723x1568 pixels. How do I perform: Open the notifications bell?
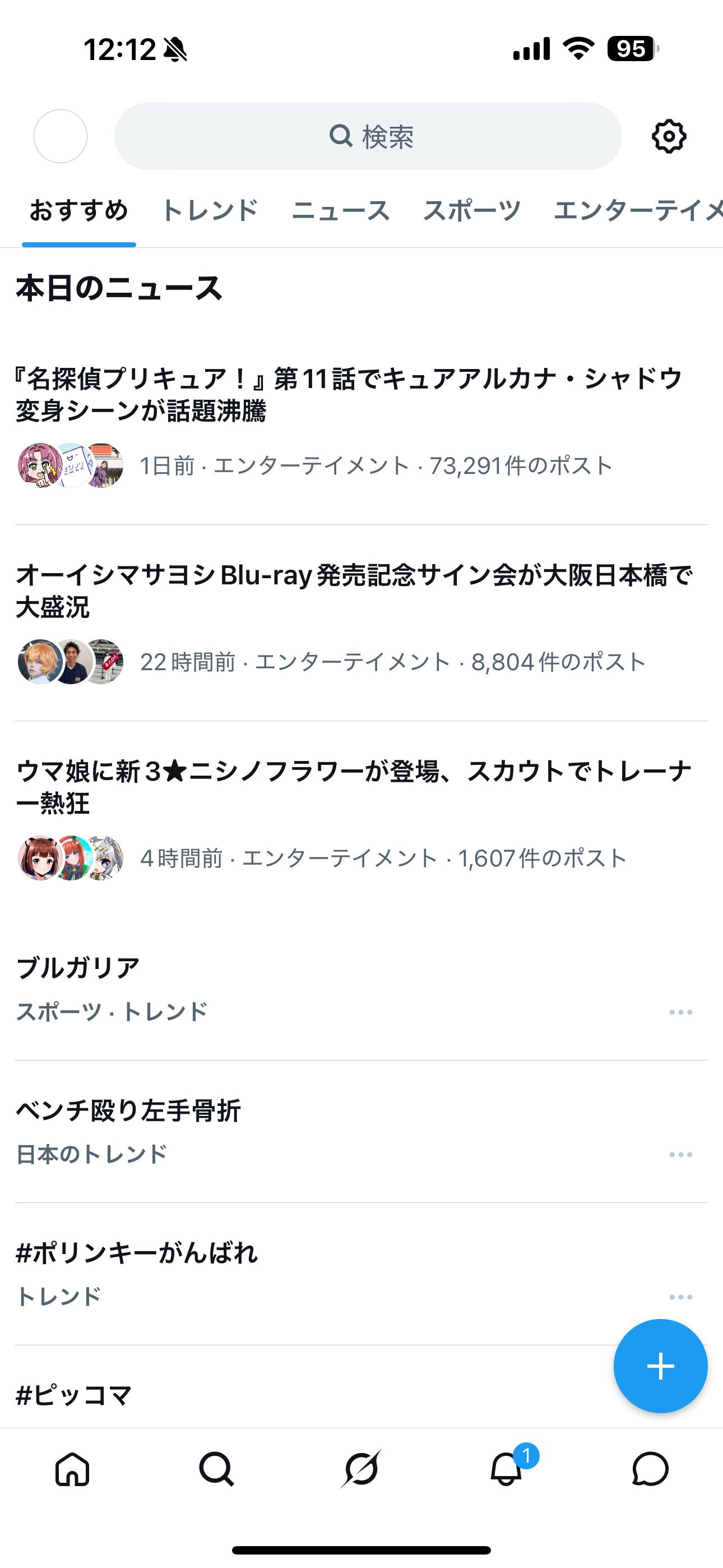506,1469
